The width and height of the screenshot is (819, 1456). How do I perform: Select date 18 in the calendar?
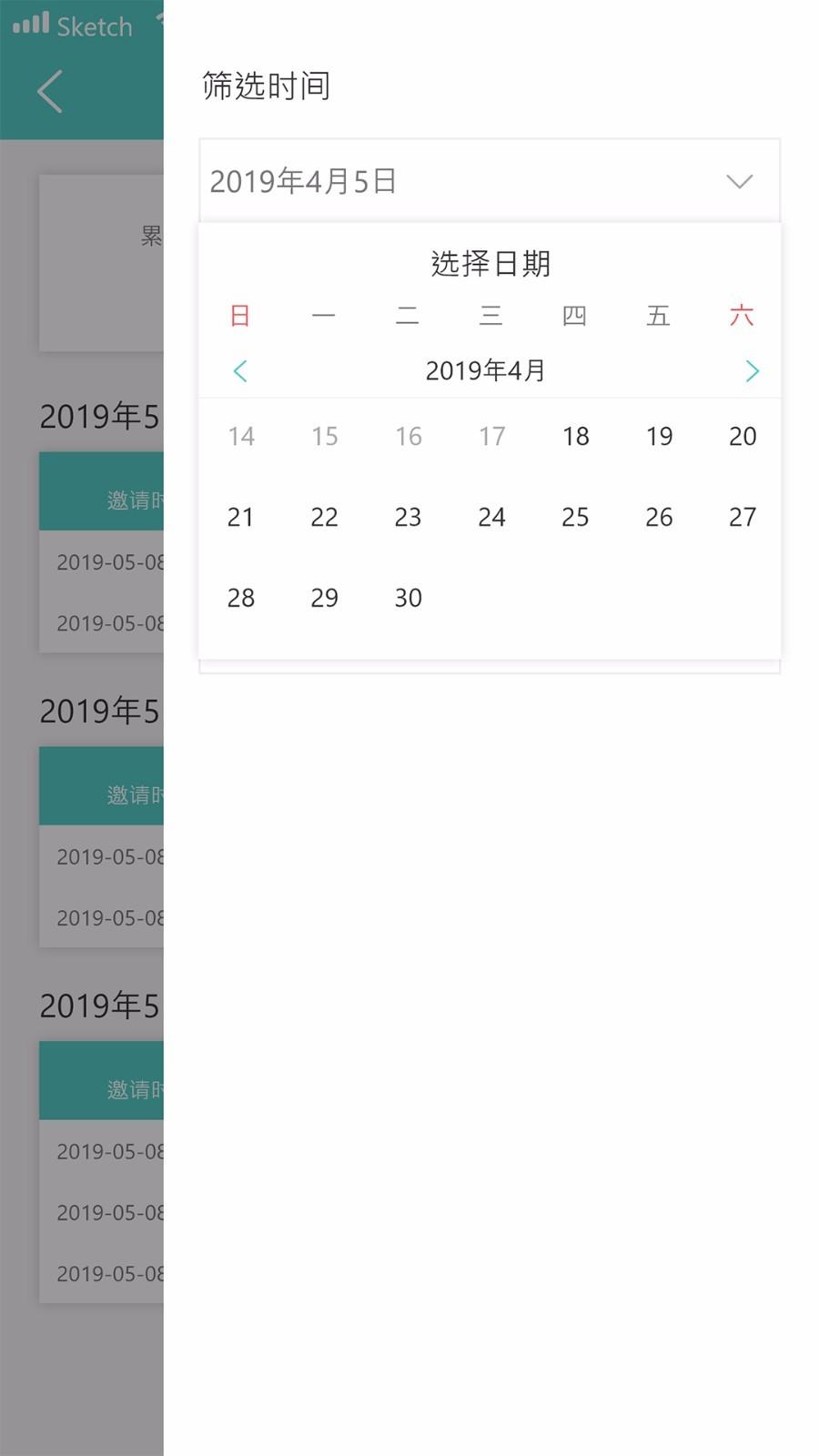coord(575,437)
